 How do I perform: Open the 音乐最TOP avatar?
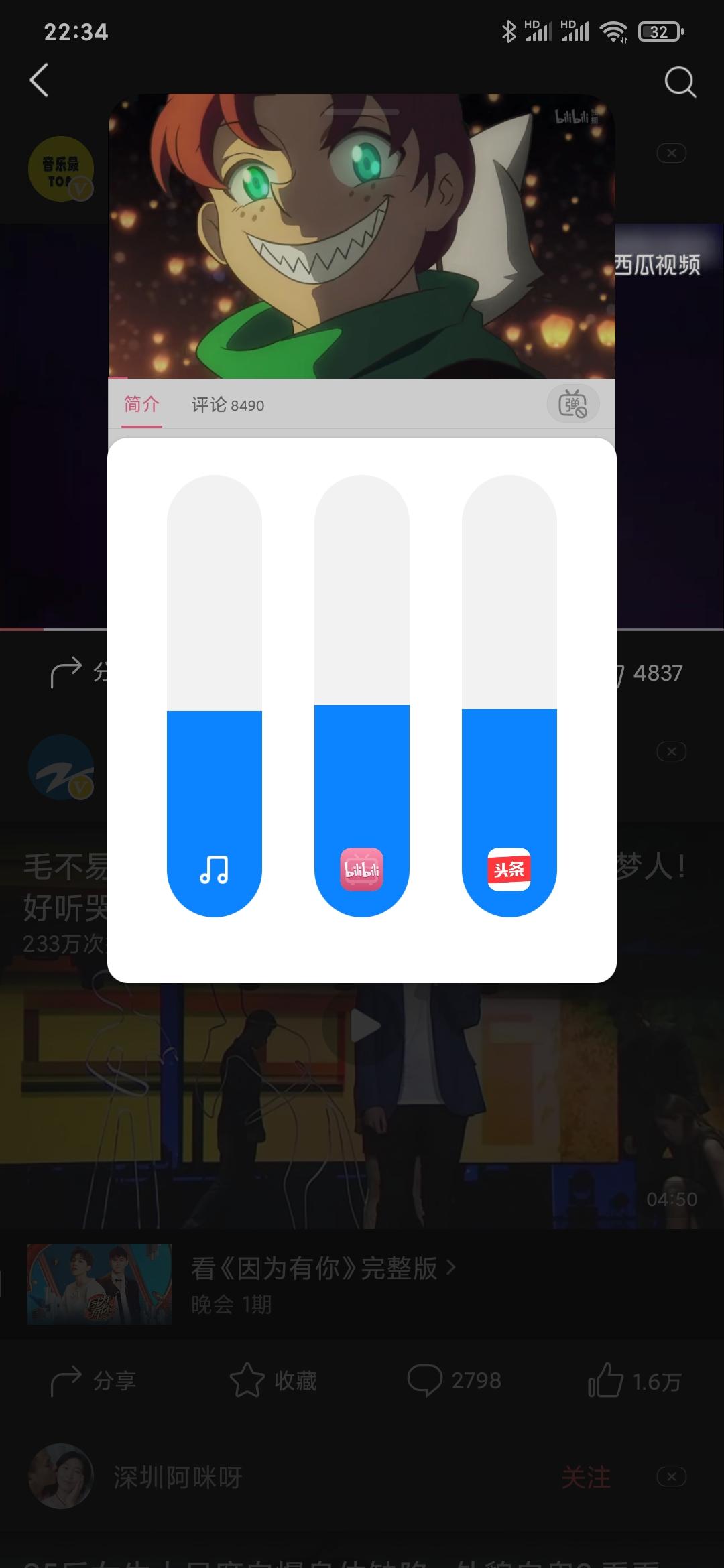click(60, 169)
